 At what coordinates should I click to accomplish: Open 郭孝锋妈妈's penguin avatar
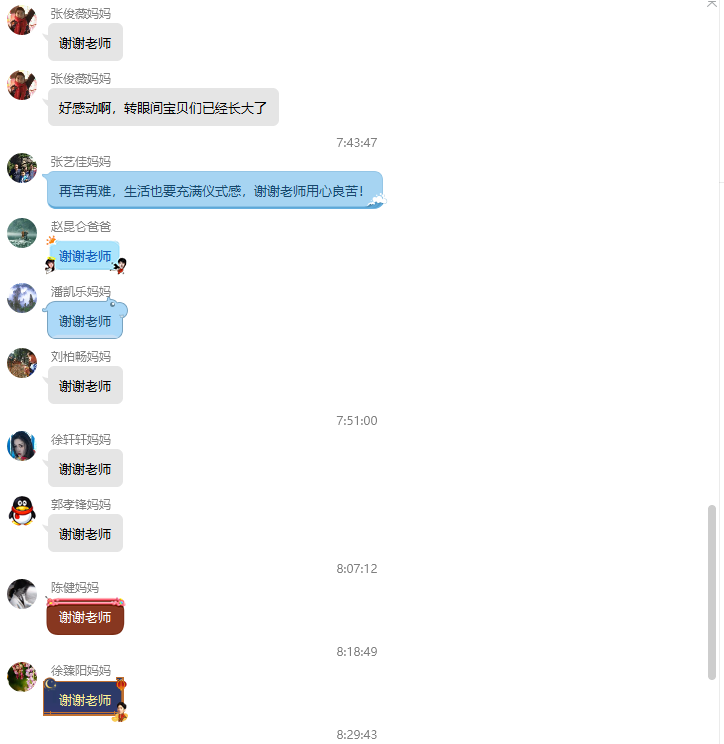click(22, 511)
